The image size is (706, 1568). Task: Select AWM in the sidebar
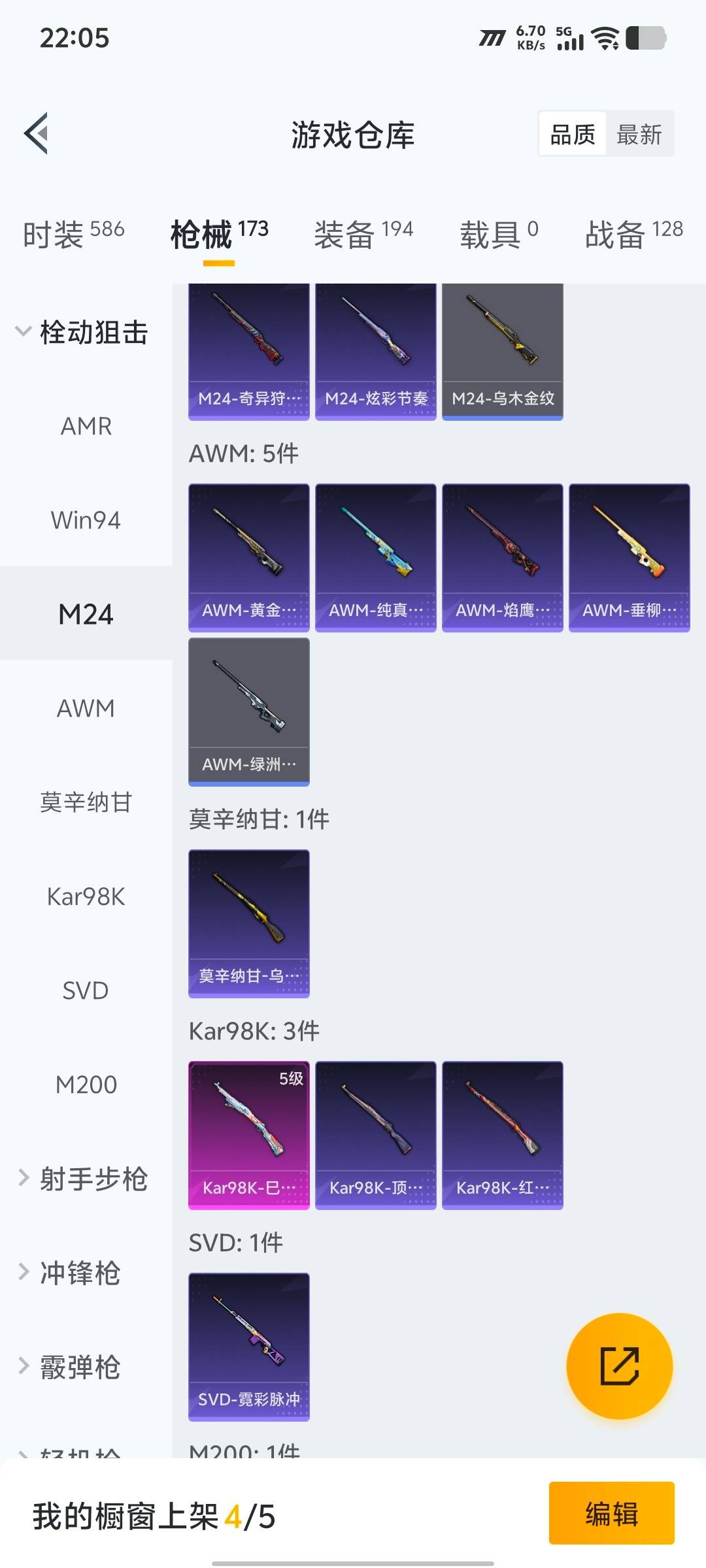coord(86,708)
